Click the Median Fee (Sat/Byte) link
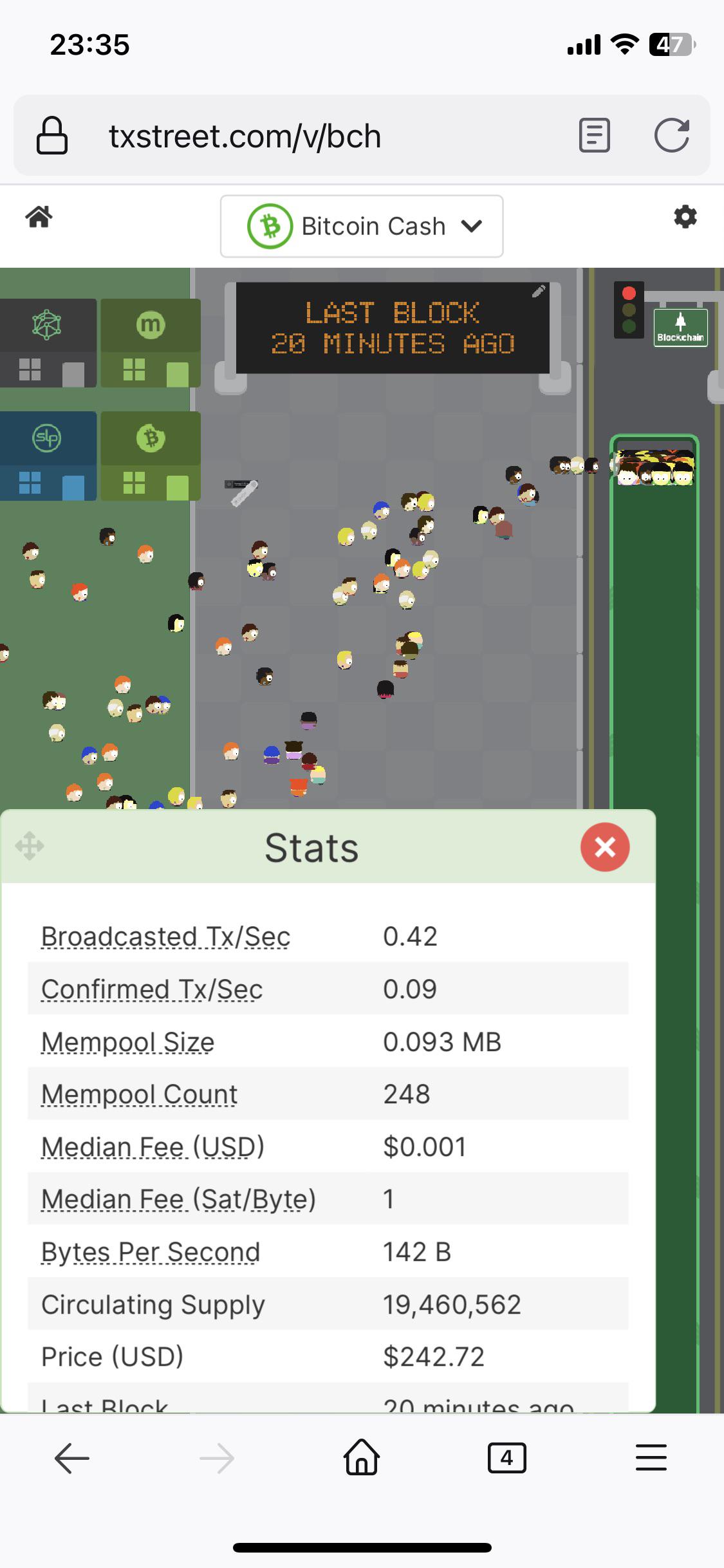Screen dimensions: 724x1568 [178, 1199]
